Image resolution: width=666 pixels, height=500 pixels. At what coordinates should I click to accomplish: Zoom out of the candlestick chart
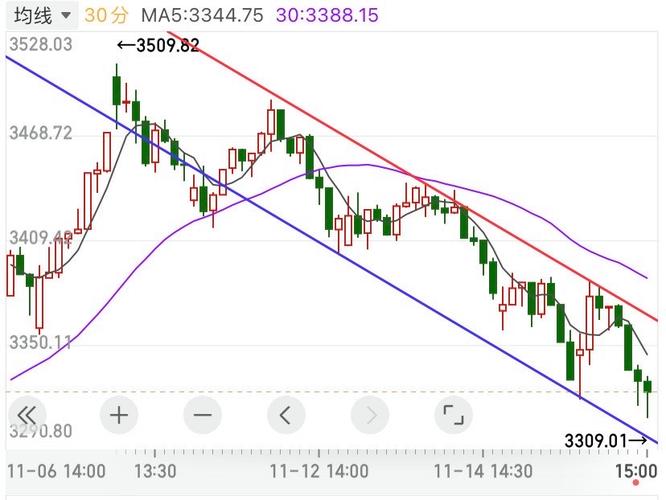[x=203, y=414]
